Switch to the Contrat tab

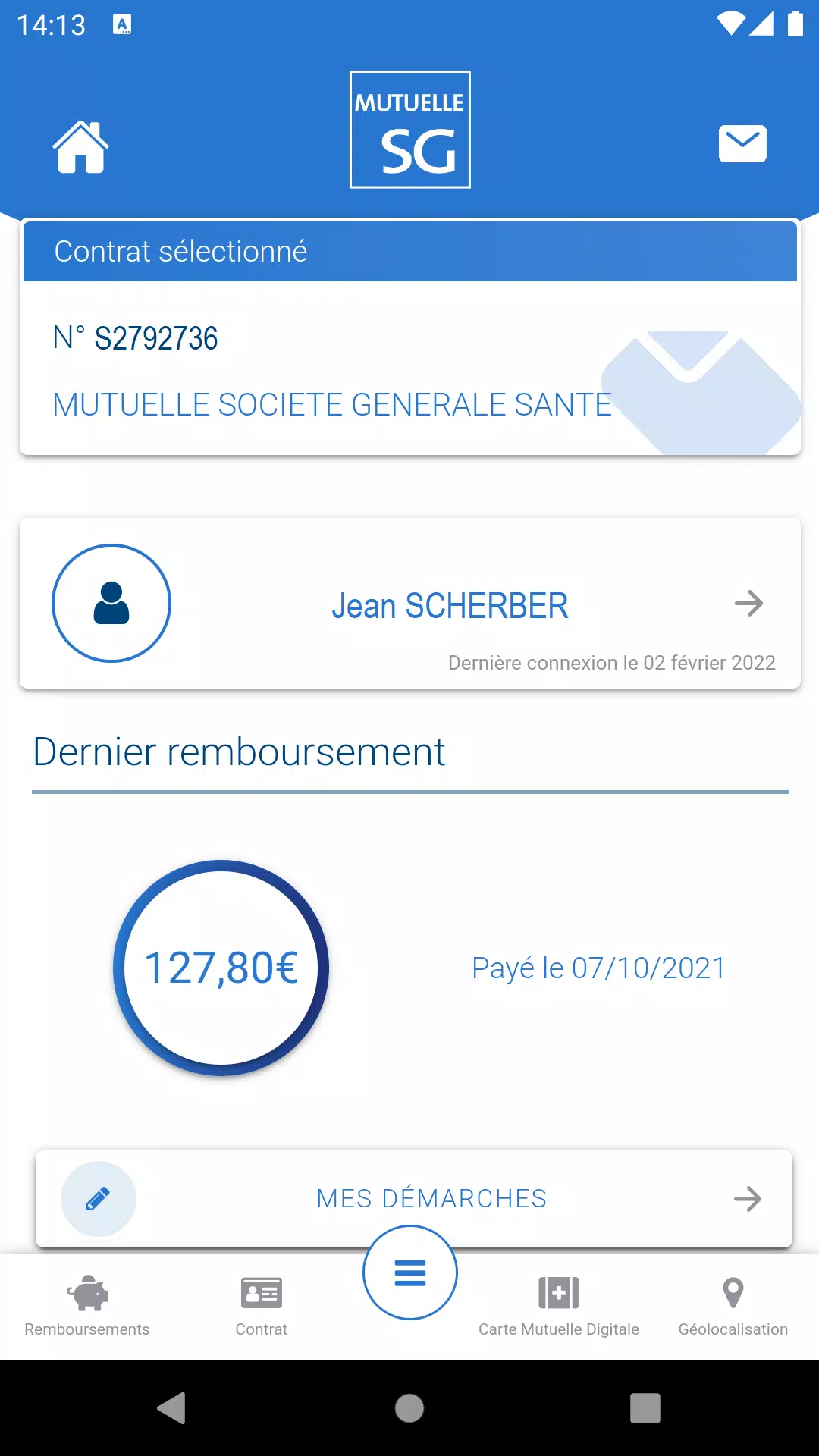pos(262,1307)
